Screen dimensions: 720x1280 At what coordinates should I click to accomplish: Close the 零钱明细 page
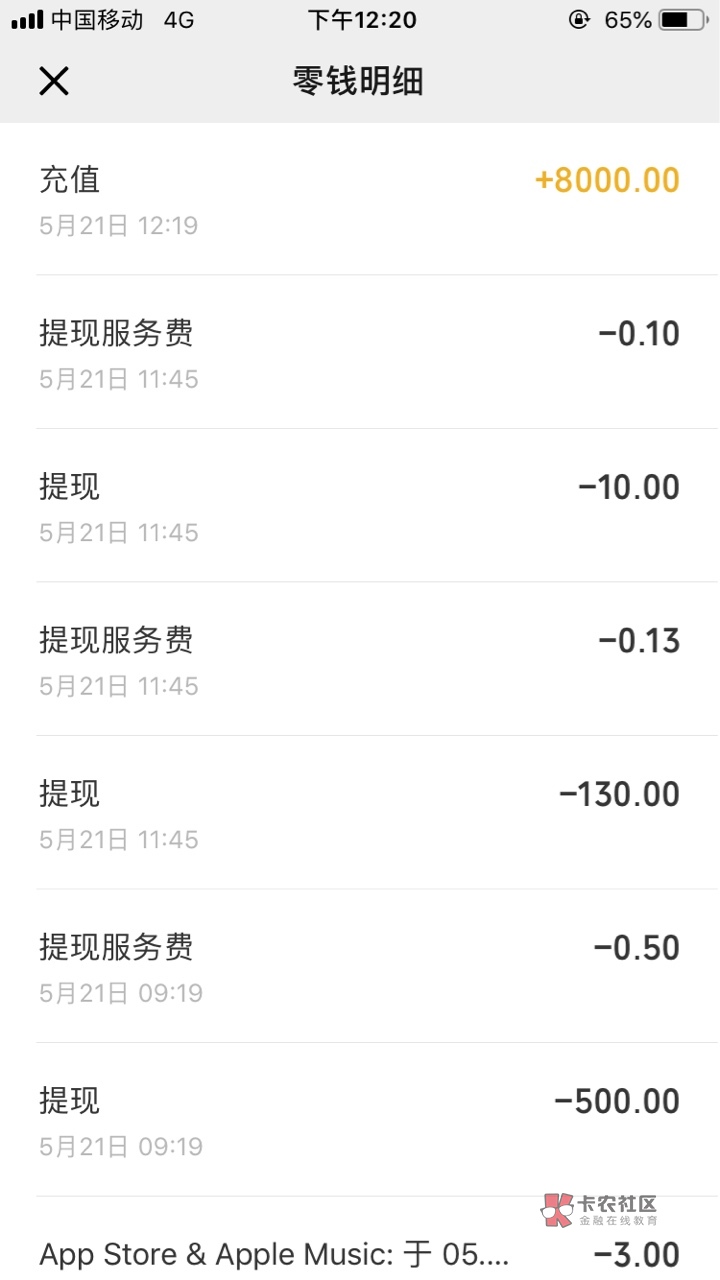tap(54, 80)
